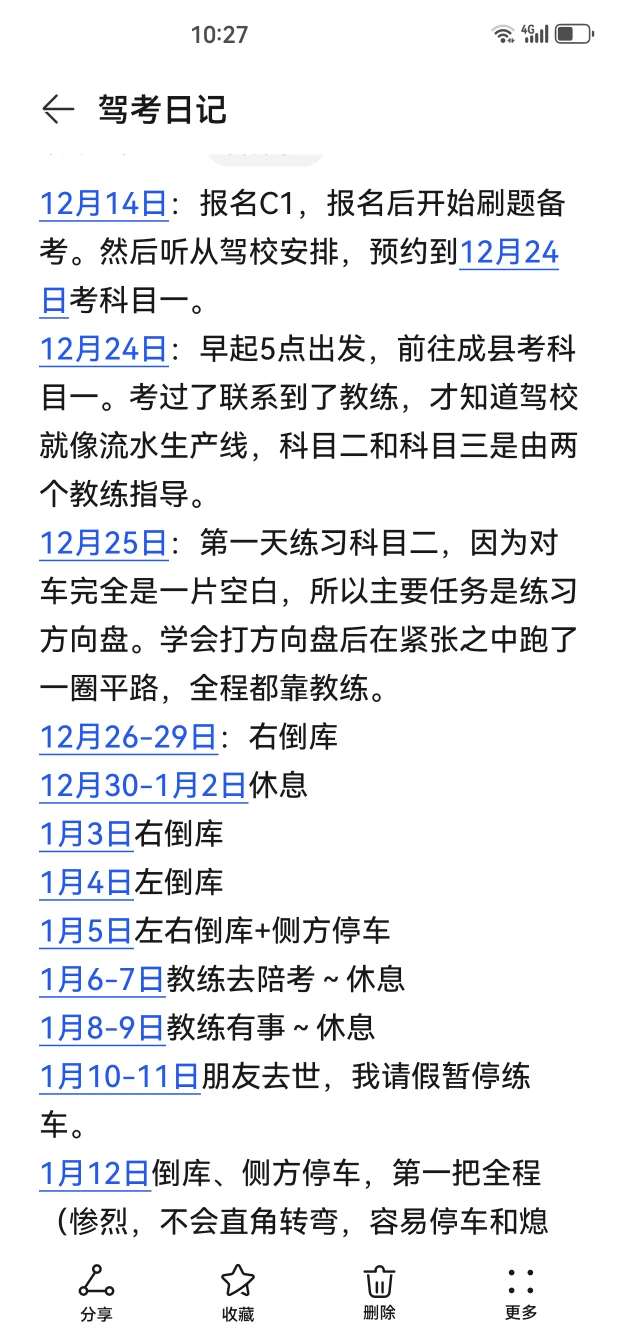Tap the 1月4日 date link

point(86,882)
